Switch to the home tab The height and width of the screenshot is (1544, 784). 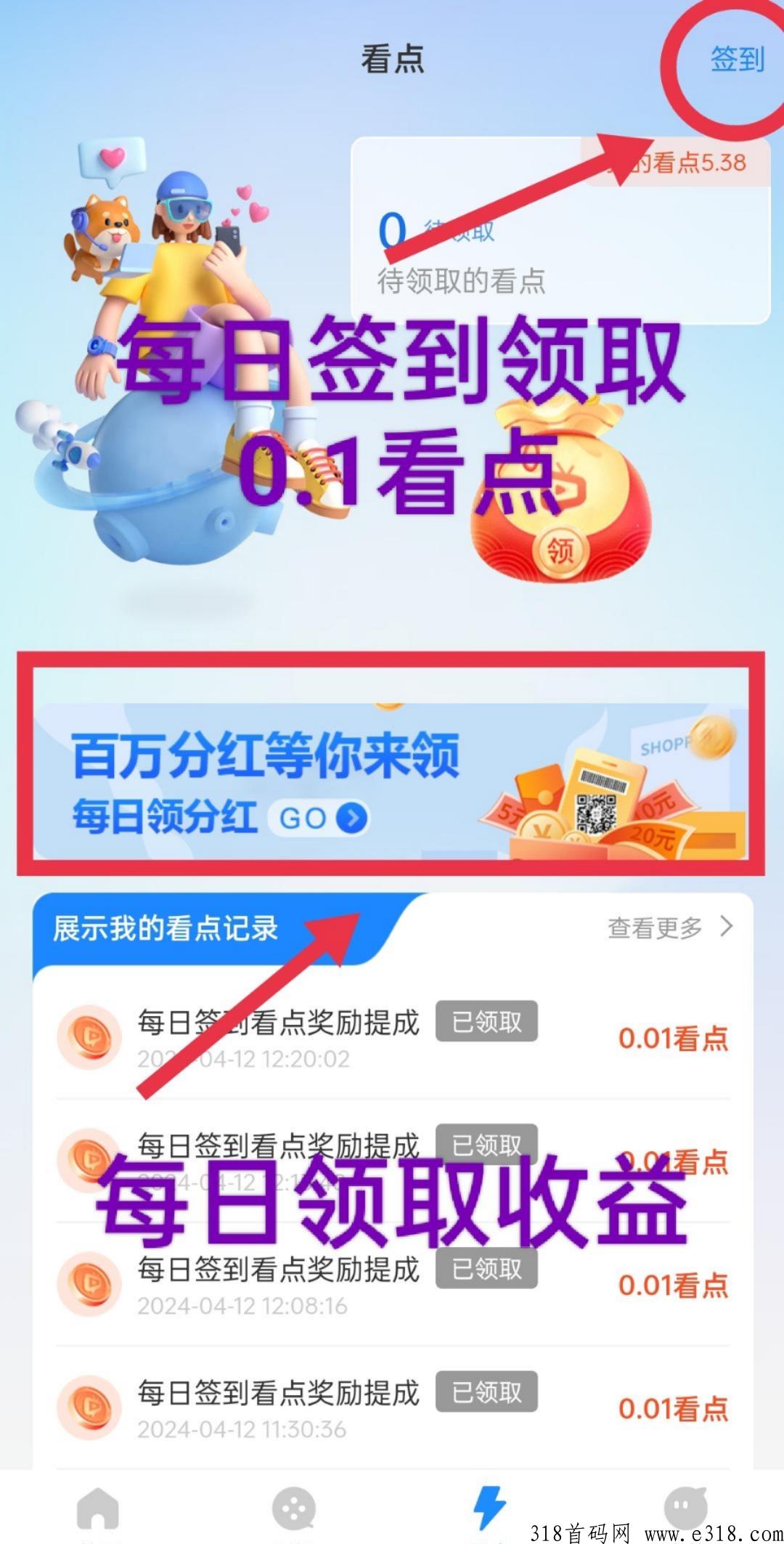pos(98,1508)
